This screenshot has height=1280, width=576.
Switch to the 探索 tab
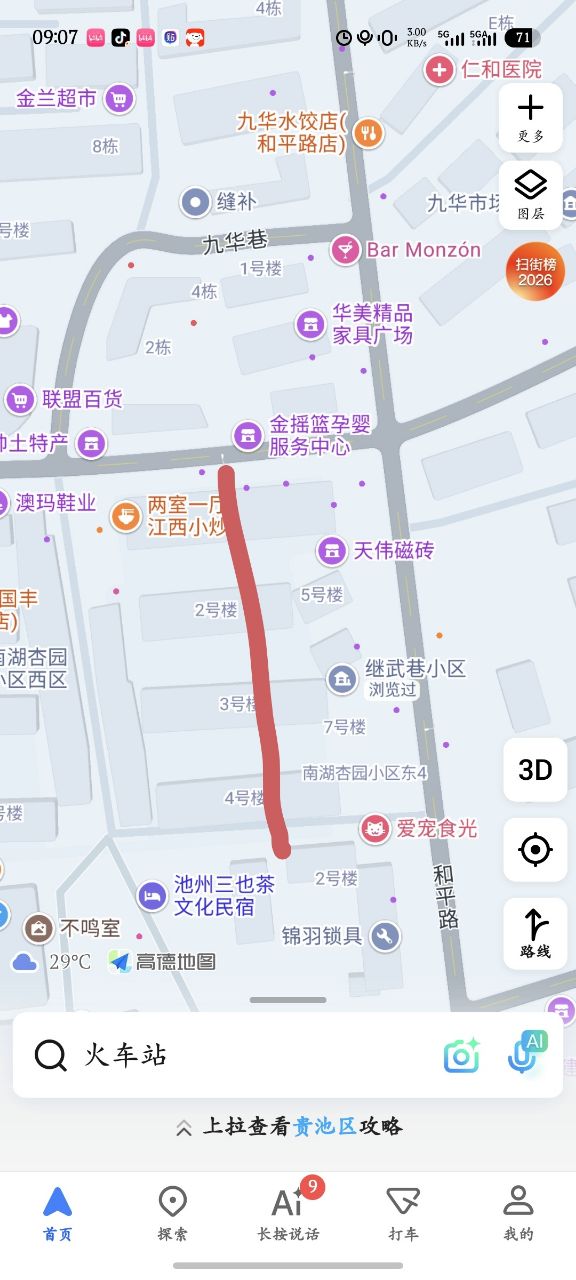tap(173, 1213)
